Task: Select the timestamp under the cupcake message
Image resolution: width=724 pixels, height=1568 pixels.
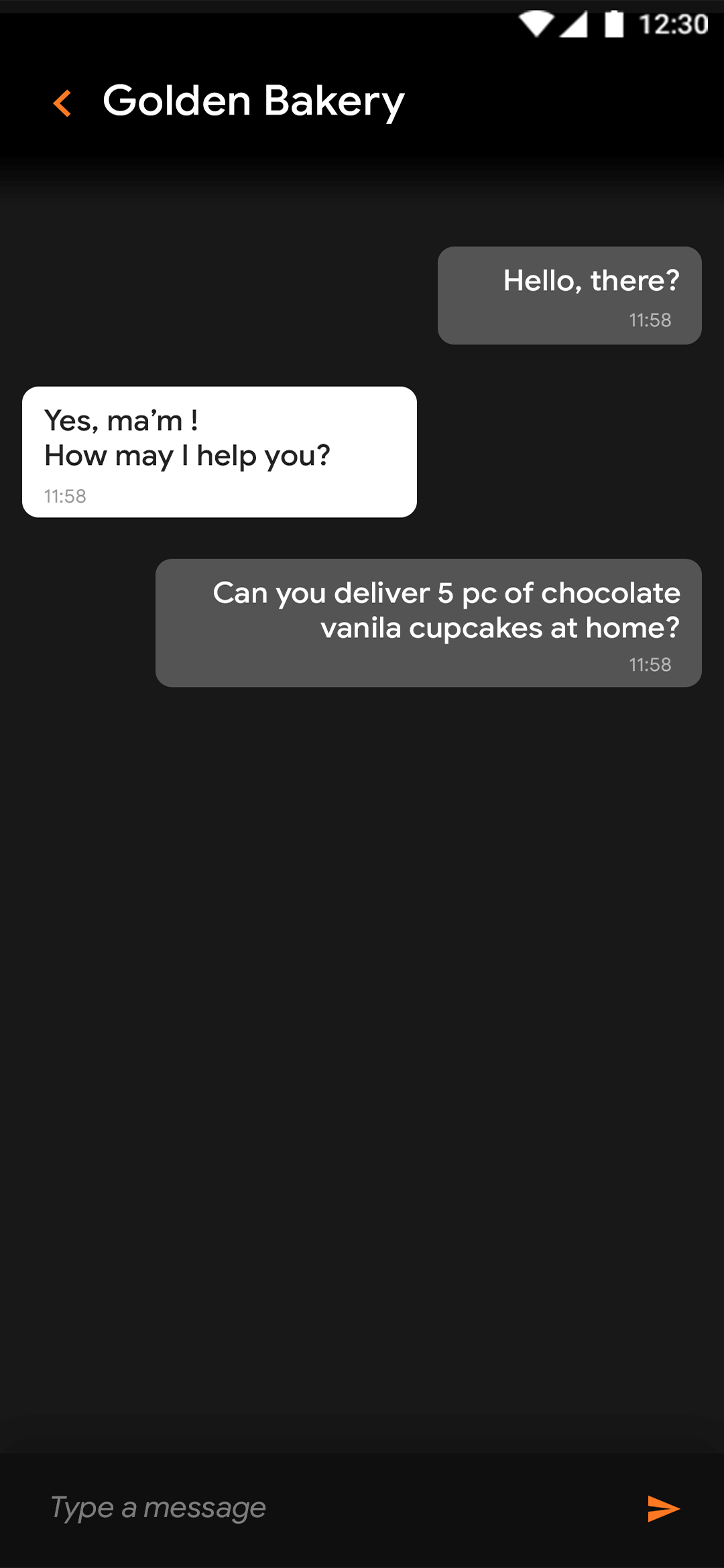Action: (x=649, y=664)
